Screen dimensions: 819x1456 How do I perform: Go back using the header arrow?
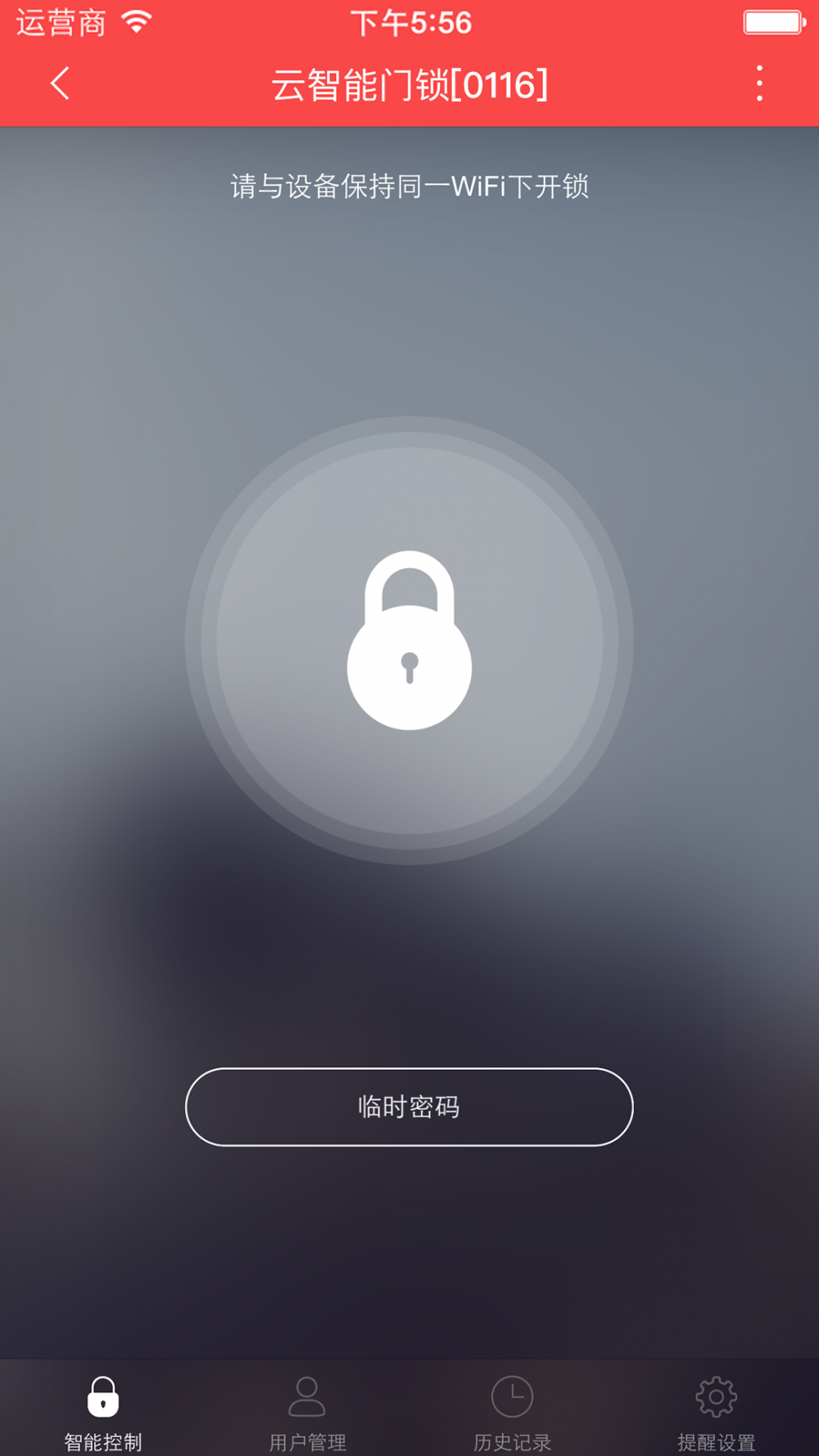(60, 84)
